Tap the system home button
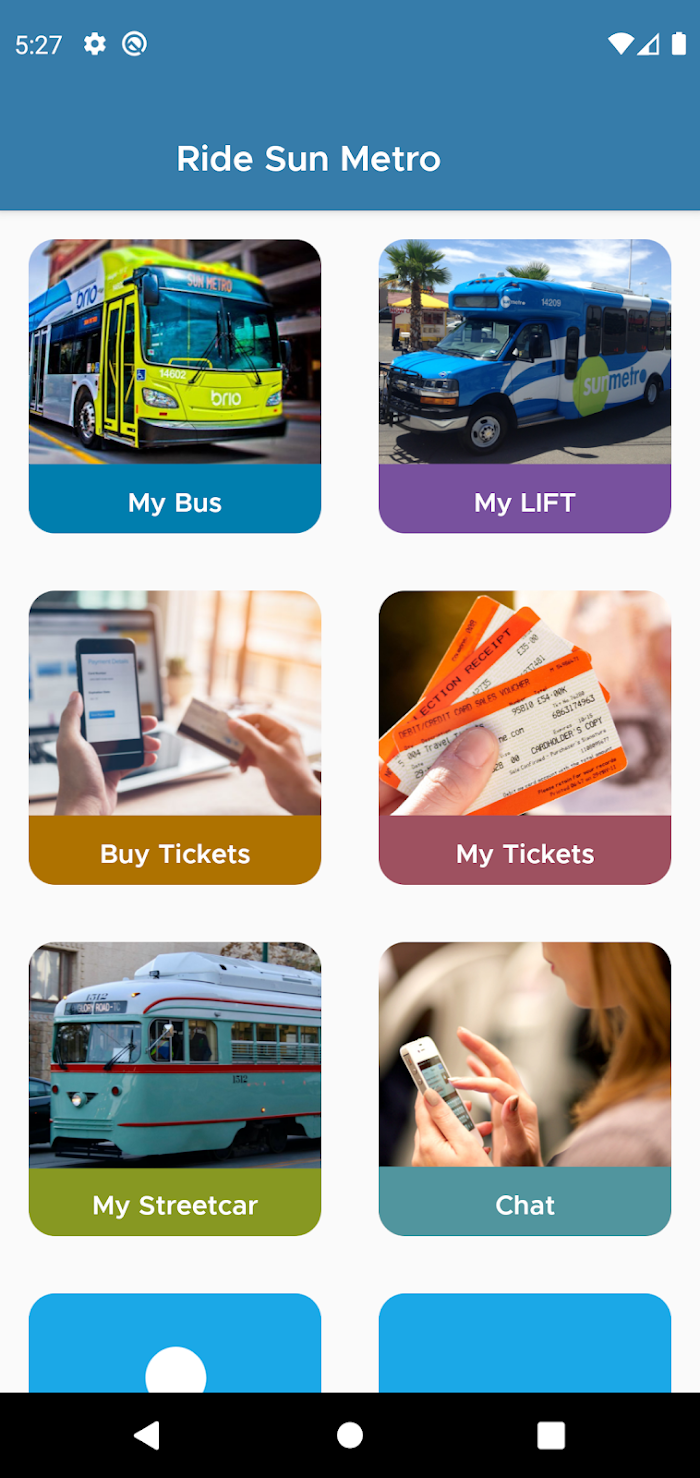This screenshot has width=700, height=1478. pyautogui.click(x=350, y=1435)
